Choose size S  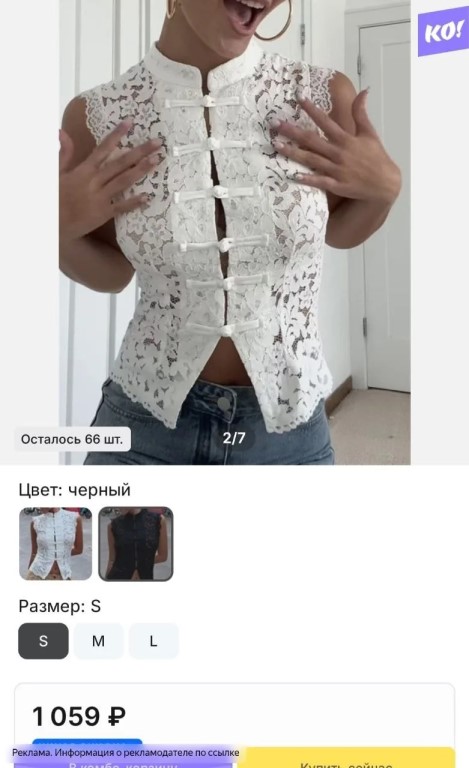43,641
